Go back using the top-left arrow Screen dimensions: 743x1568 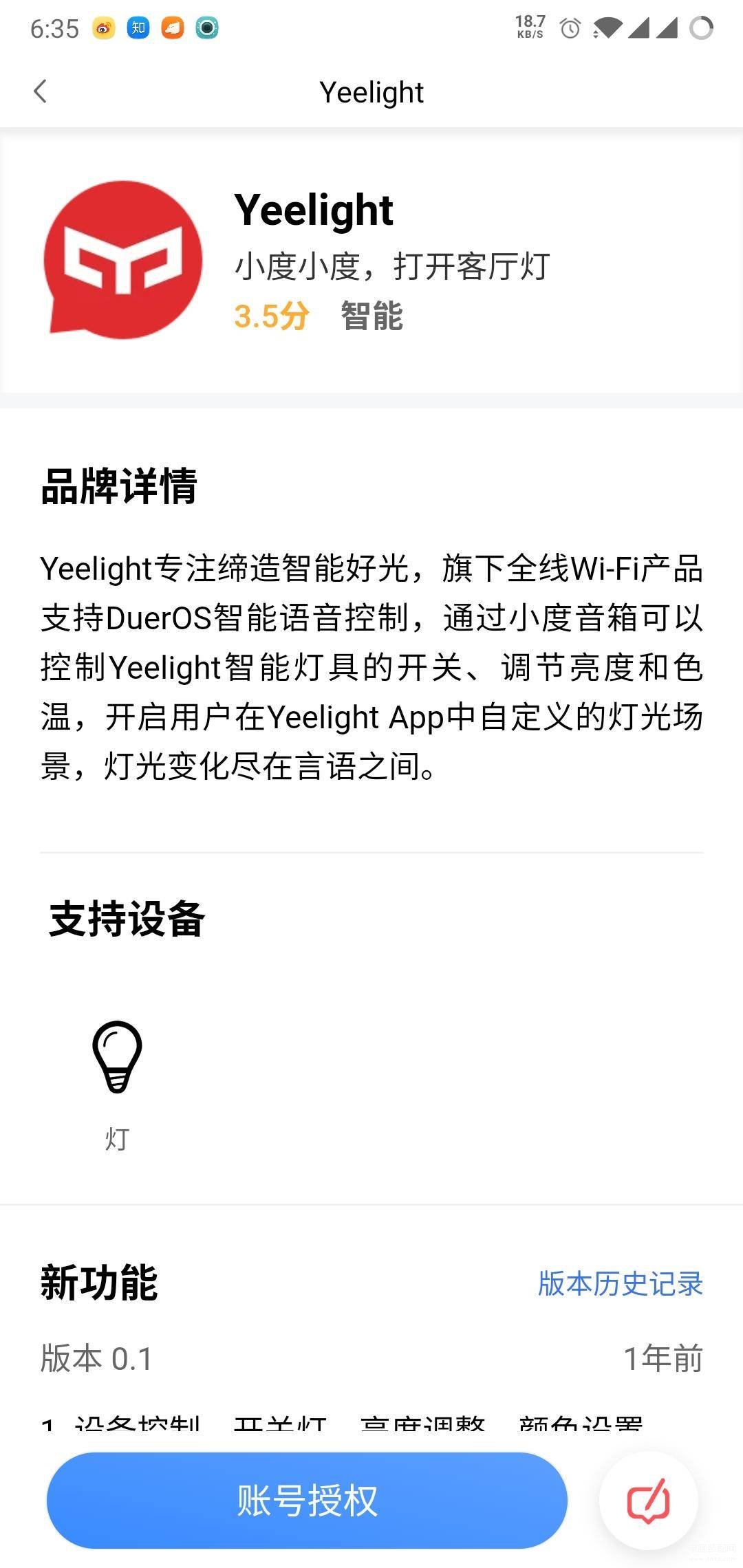tap(41, 91)
